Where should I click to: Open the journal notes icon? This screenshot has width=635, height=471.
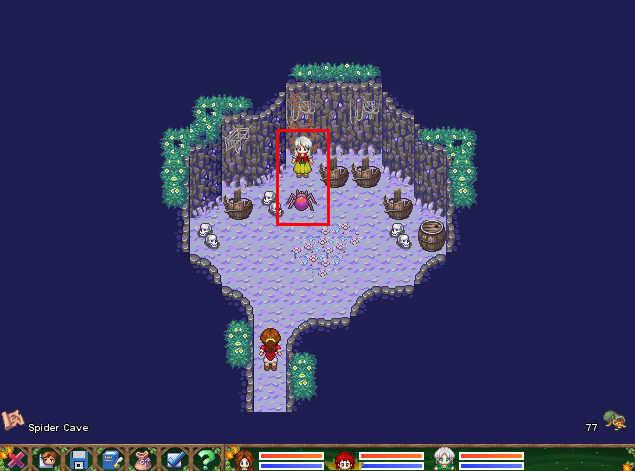[x=110, y=459]
